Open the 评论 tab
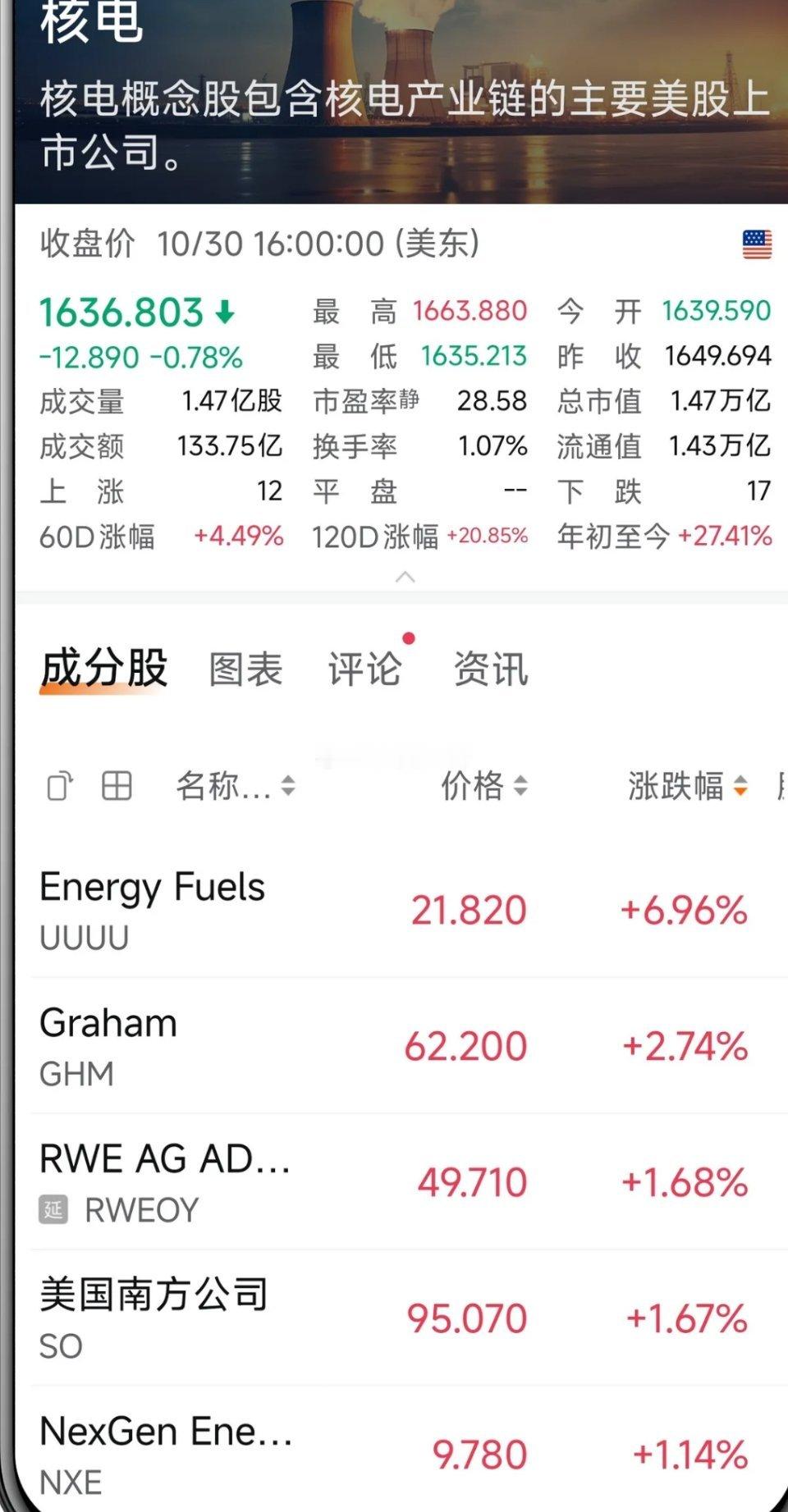This screenshot has height=1512, width=788. coord(365,669)
